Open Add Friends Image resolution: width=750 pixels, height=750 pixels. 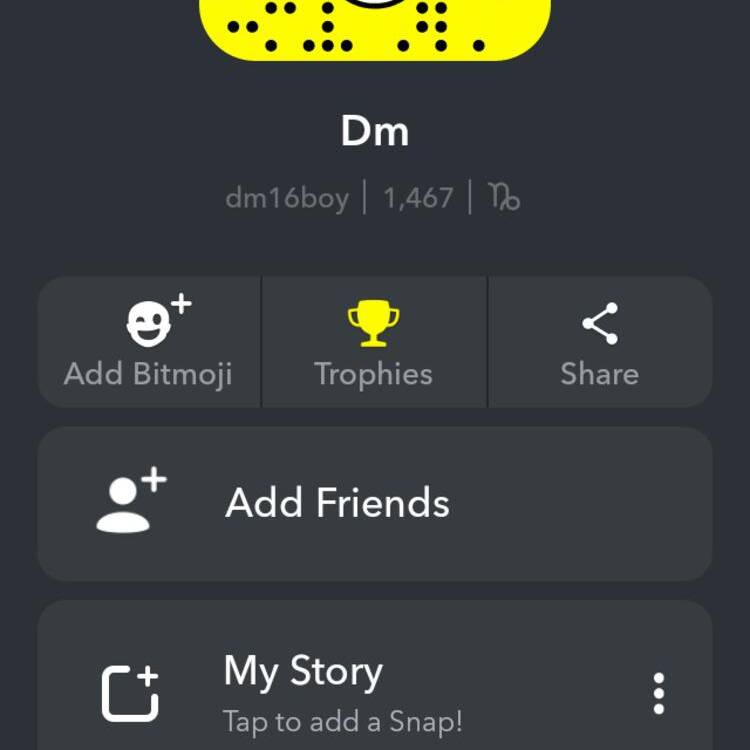374,503
